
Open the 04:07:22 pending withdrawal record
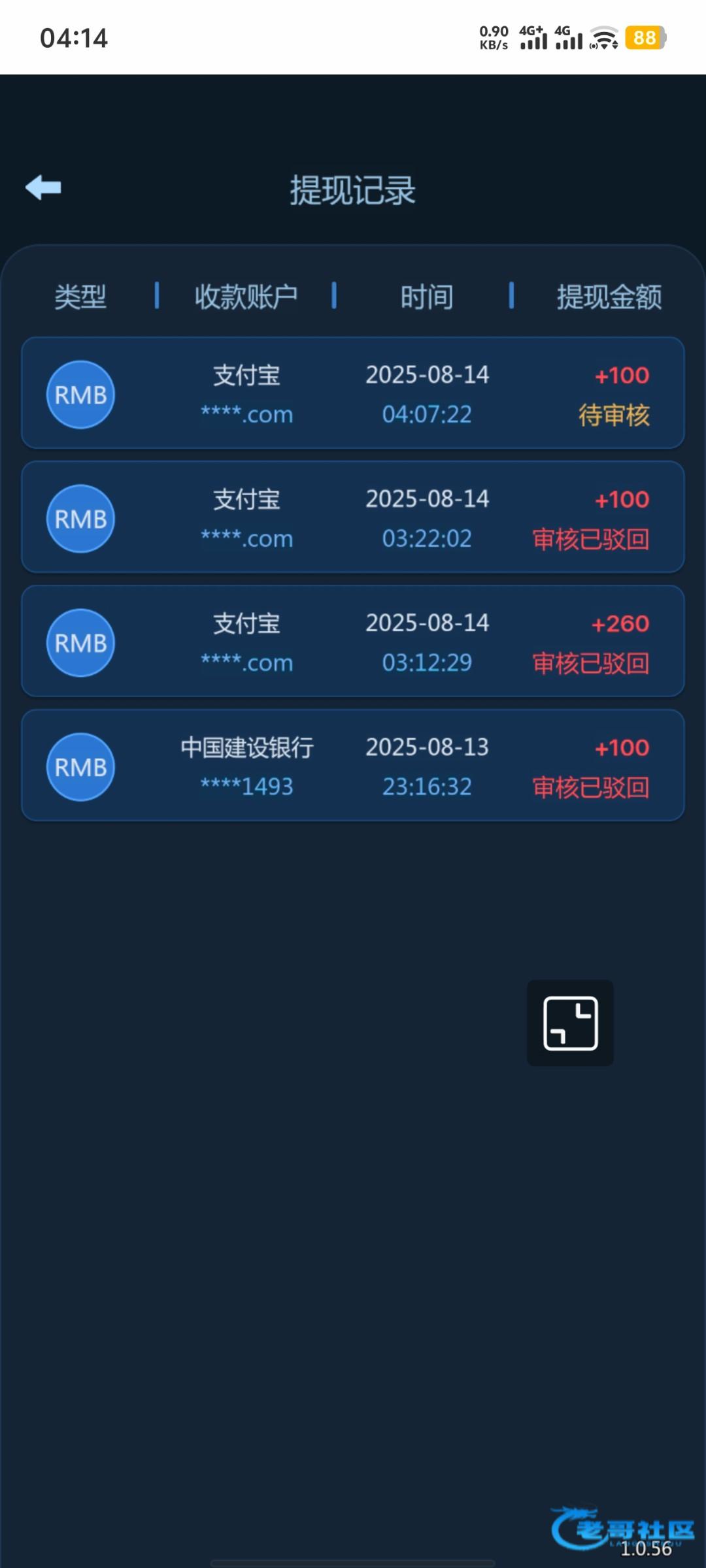click(353, 393)
